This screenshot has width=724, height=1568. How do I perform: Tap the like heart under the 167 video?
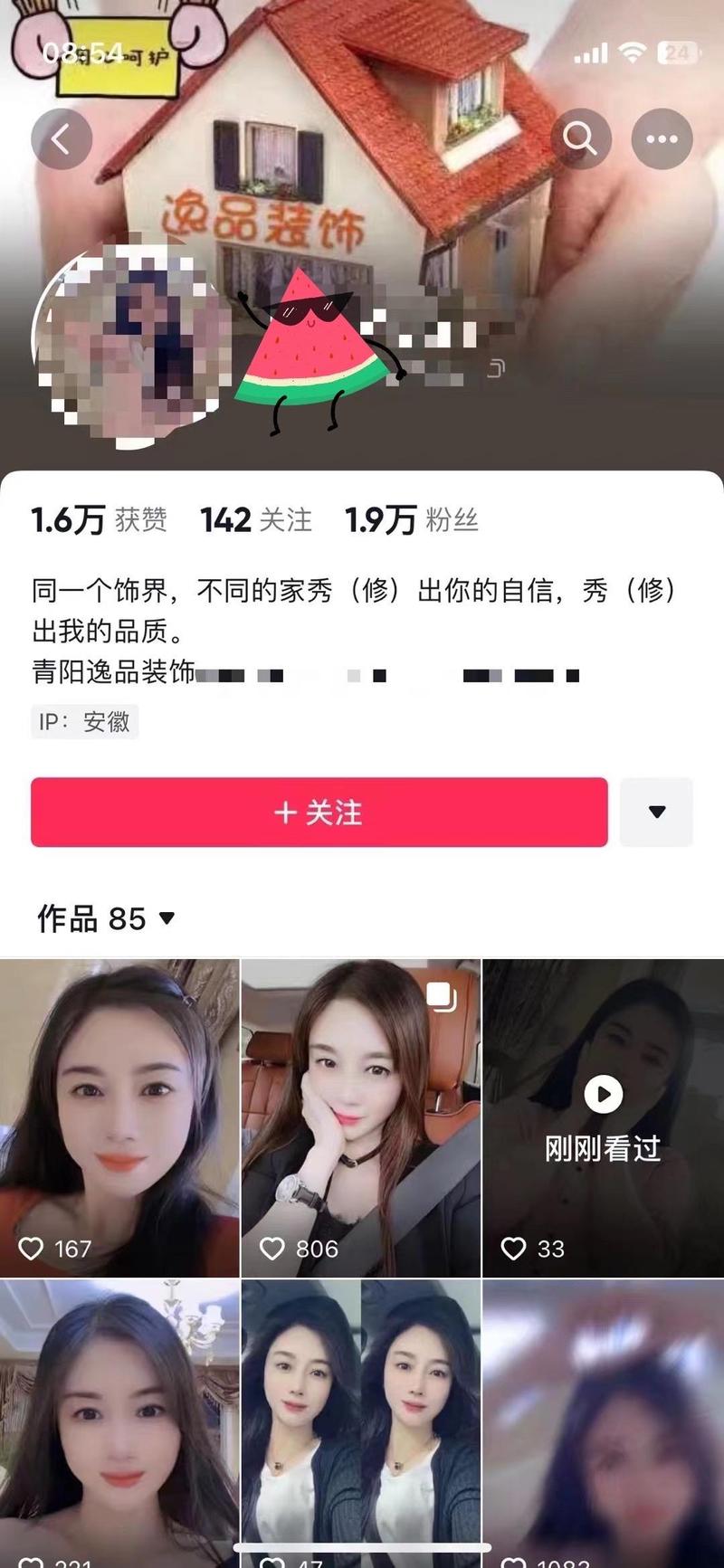(33, 1249)
